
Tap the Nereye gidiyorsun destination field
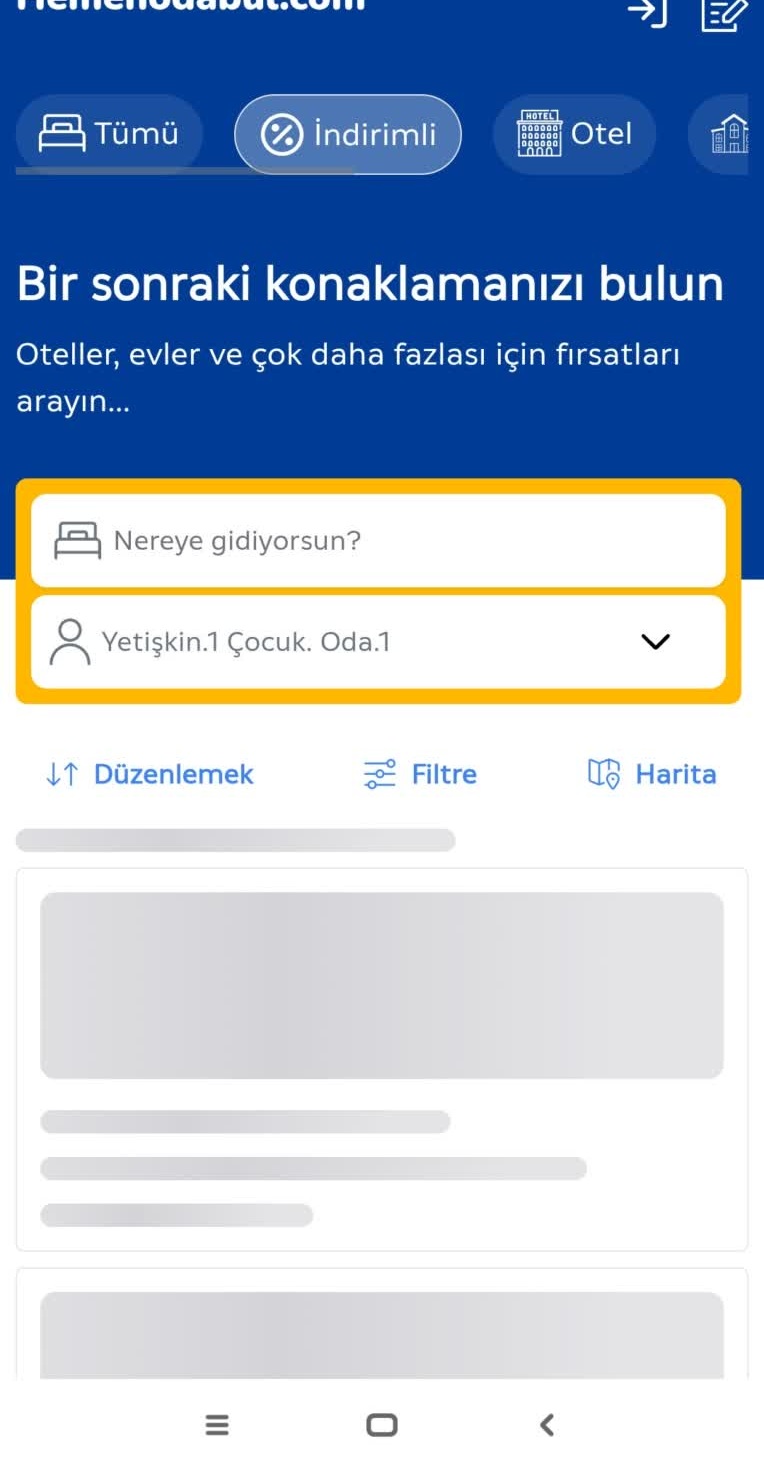point(378,541)
